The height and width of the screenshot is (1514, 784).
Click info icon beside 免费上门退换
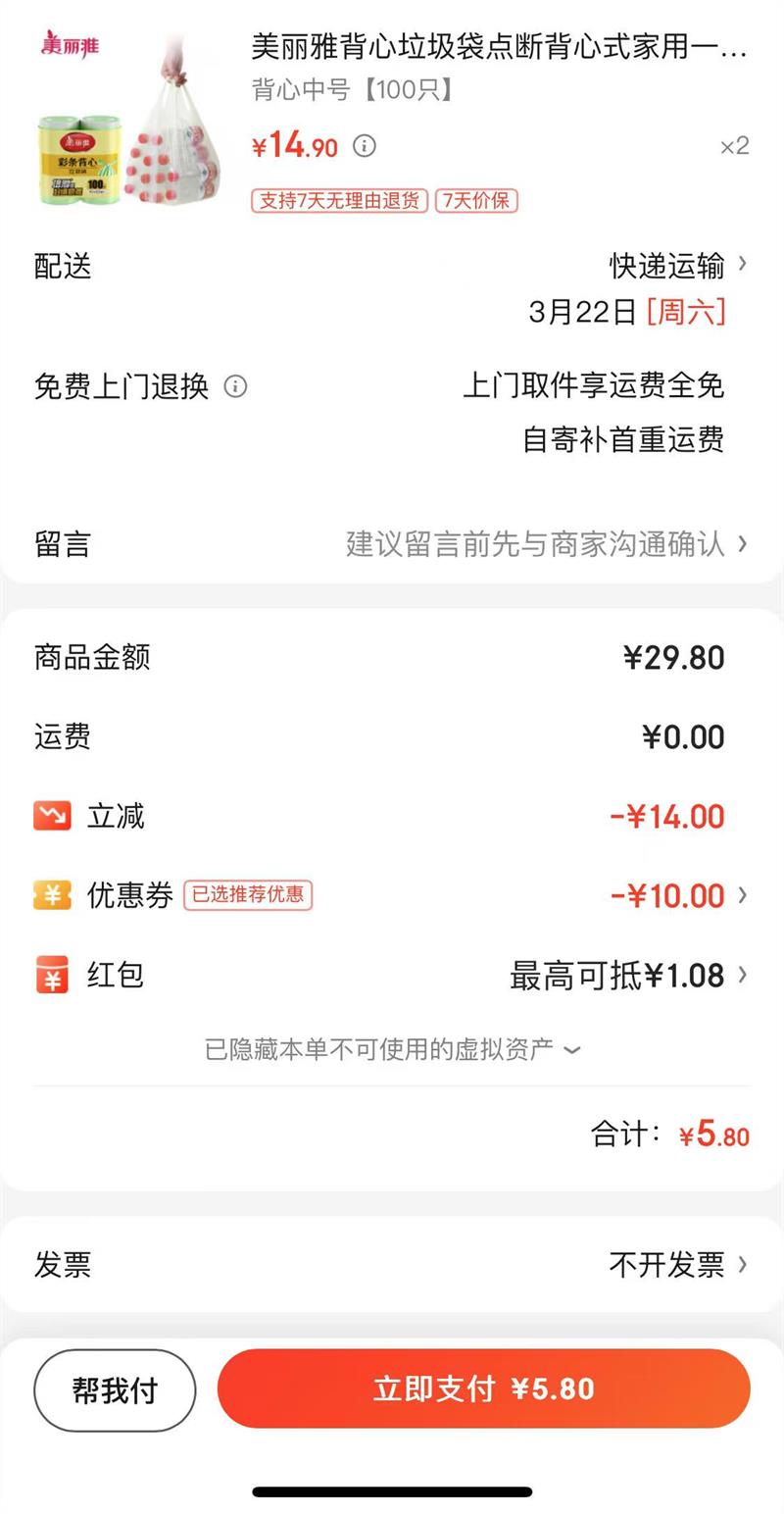(236, 387)
